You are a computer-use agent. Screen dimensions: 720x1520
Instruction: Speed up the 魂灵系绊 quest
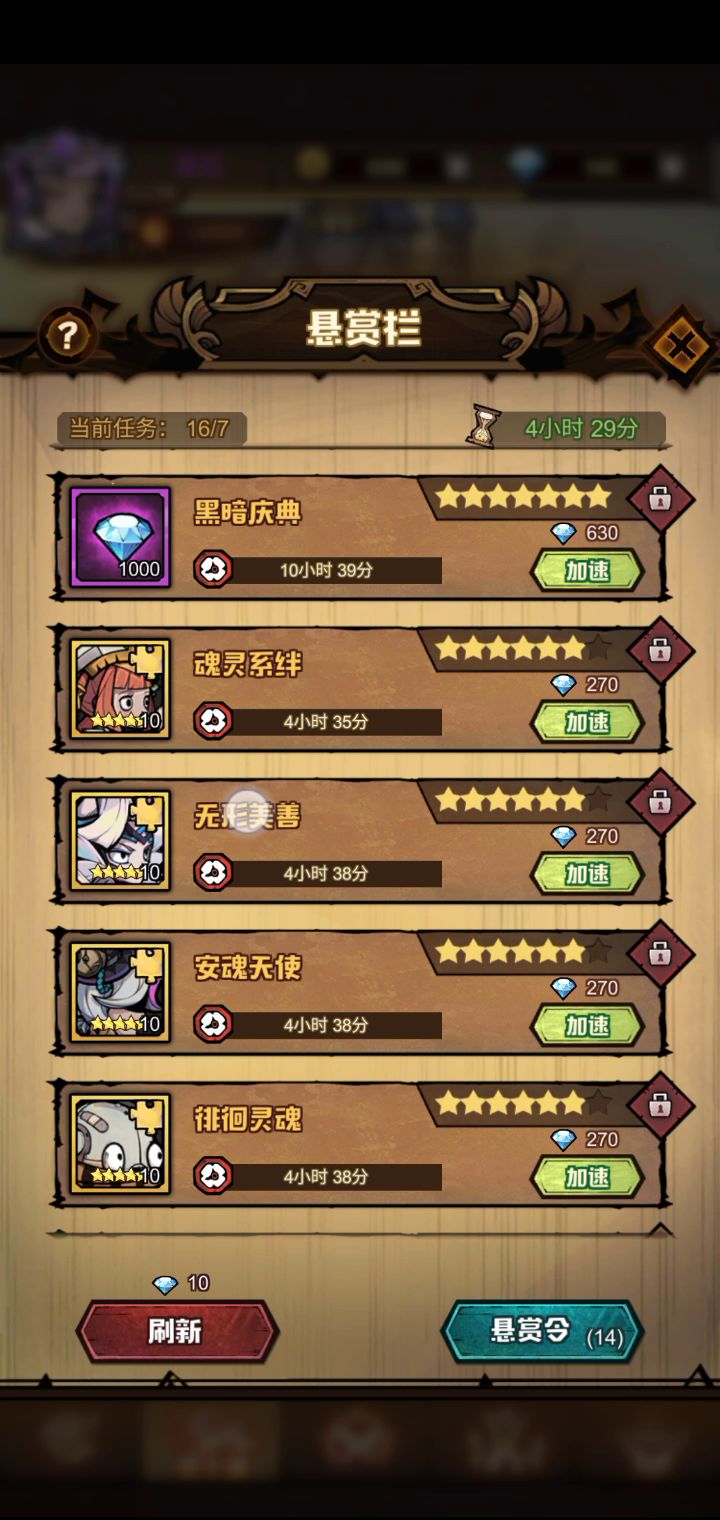pyautogui.click(x=586, y=722)
